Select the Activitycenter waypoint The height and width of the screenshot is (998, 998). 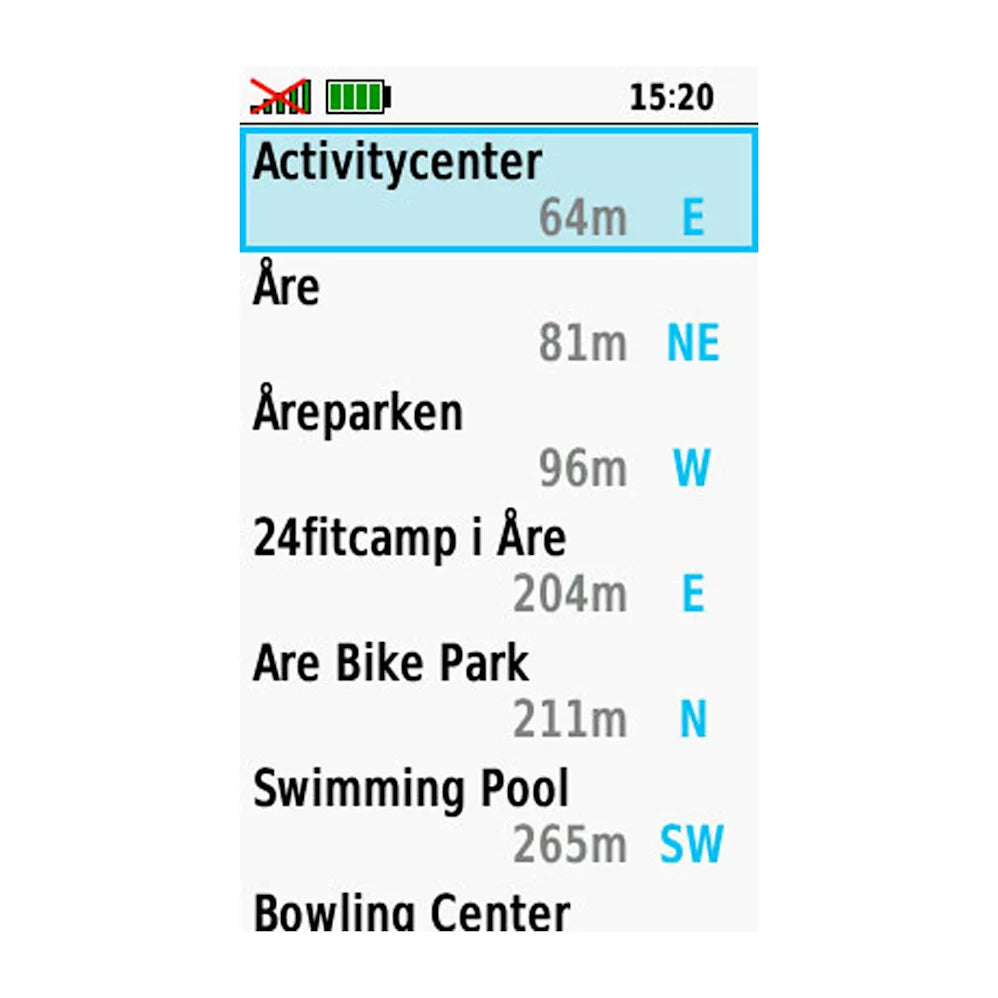[x=498, y=190]
